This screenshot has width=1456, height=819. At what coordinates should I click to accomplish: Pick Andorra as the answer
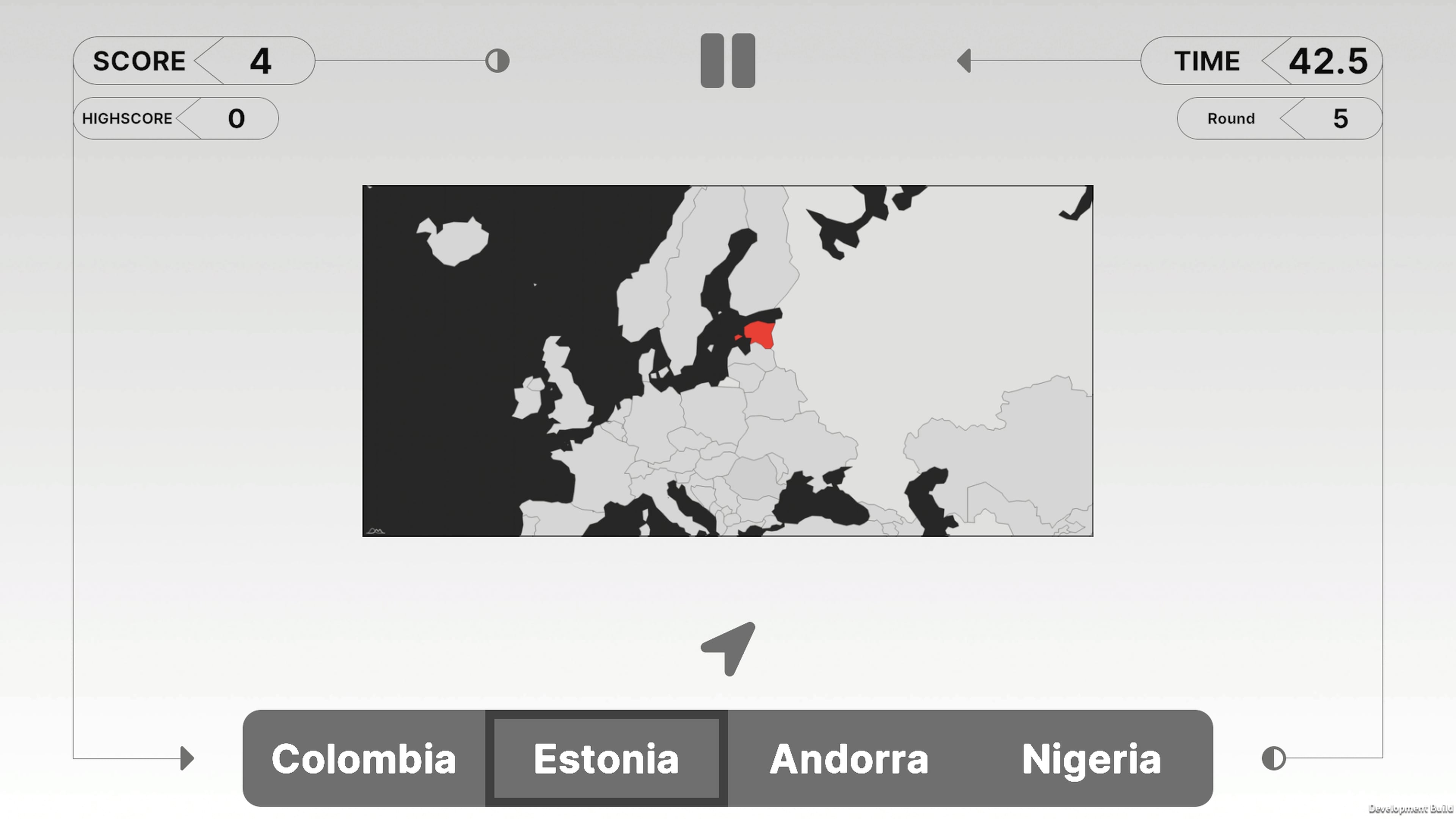(849, 758)
